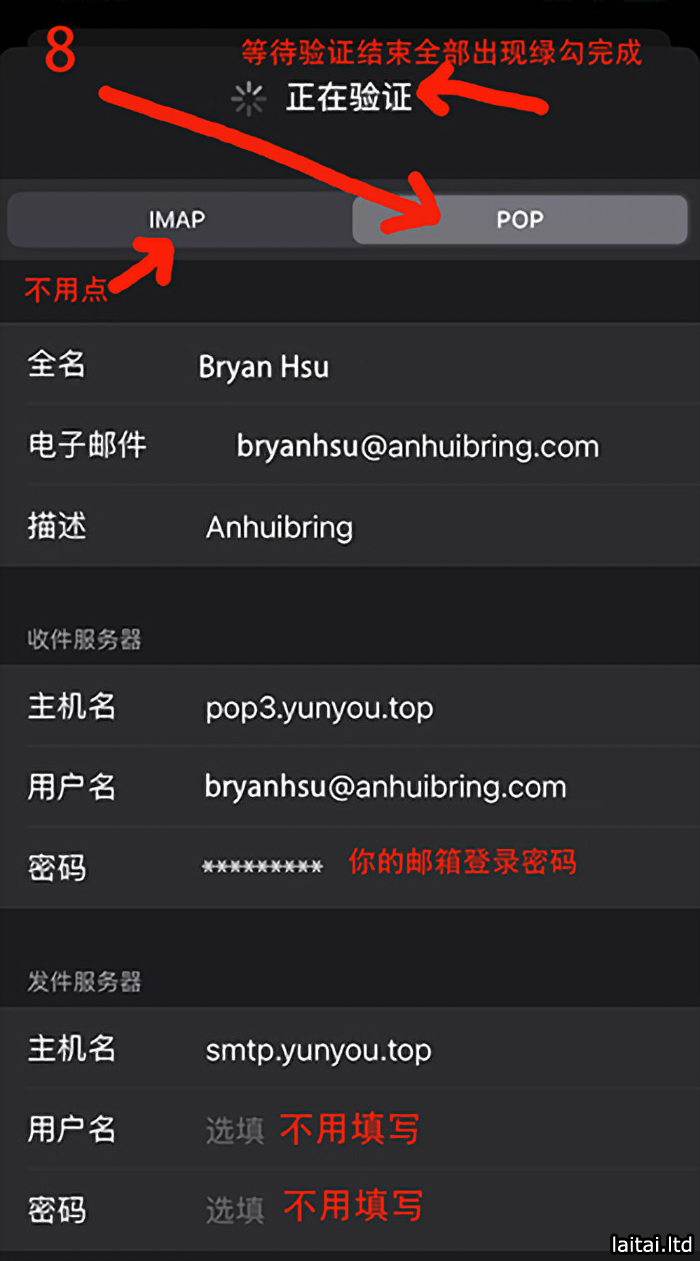Edit the 收件服务器 用户名 field
The image size is (700, 1261).
[x=385, y=787]
